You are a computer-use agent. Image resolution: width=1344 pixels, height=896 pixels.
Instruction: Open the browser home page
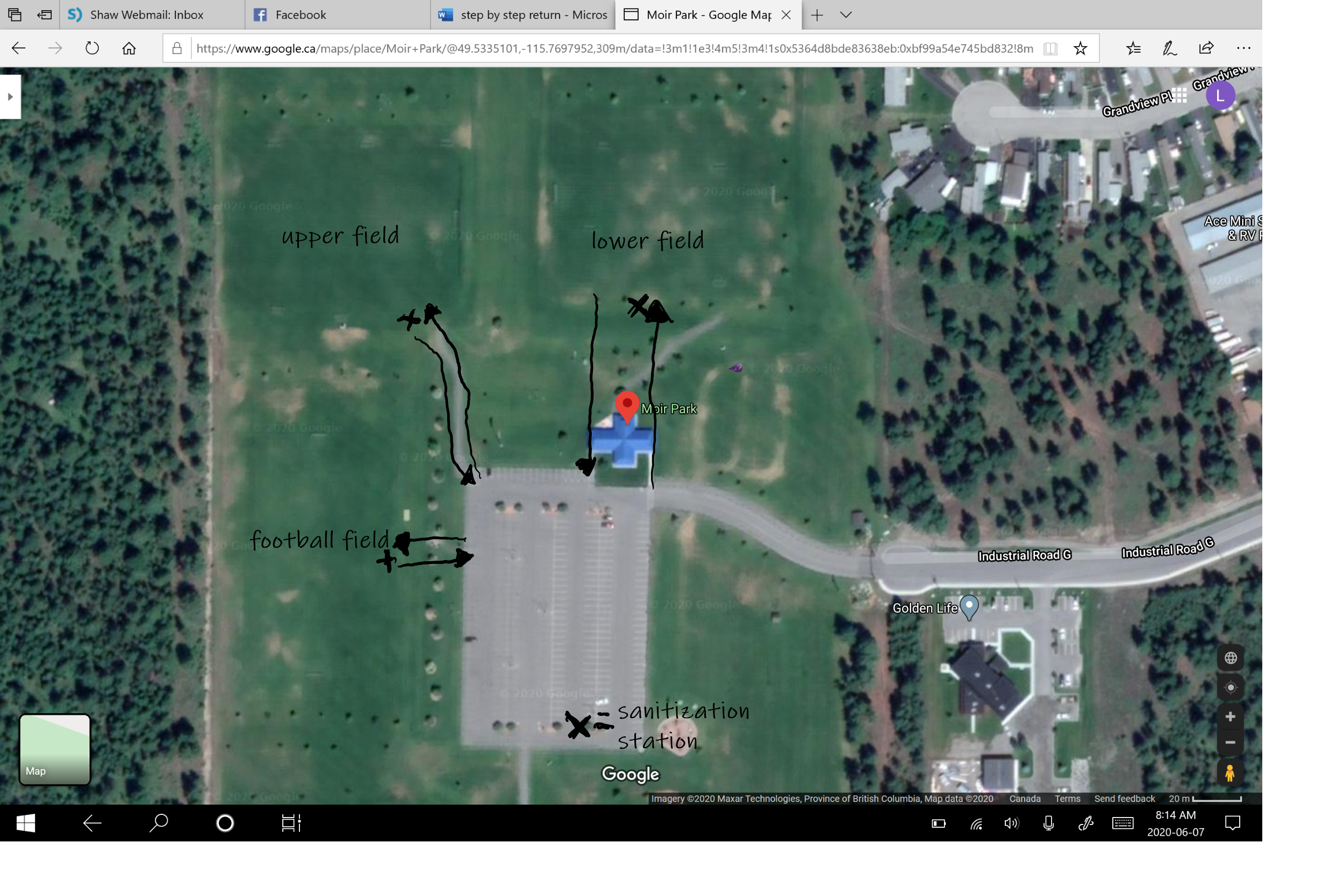tap(129, 48)
